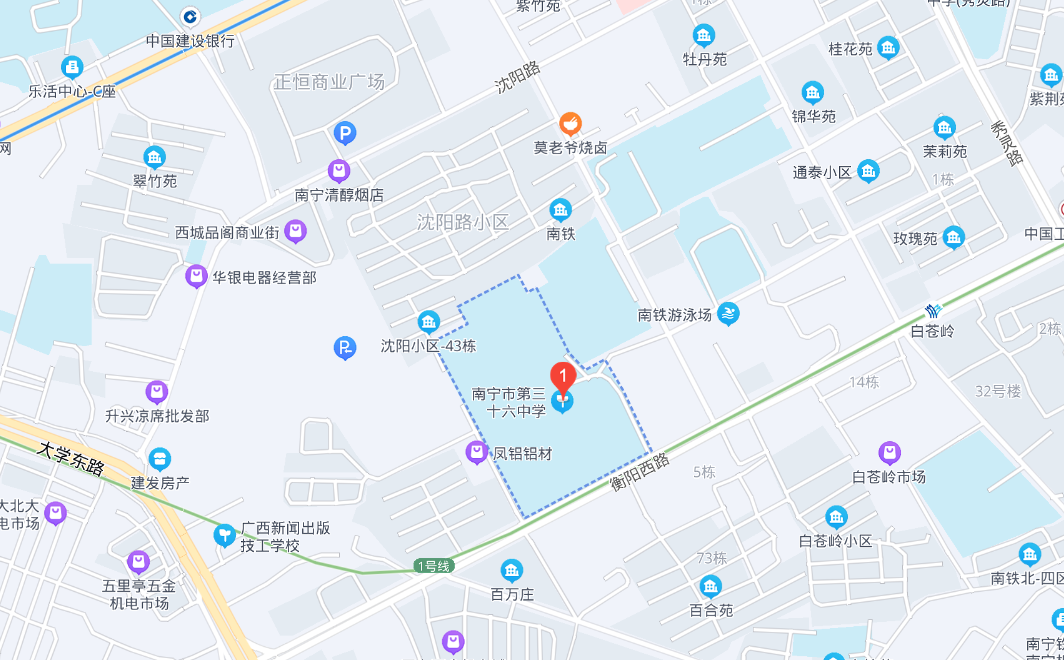This screenshot has width=1064, height=660.
Task: Select the 华银电器经营部 marker
Action: (196, 276)
